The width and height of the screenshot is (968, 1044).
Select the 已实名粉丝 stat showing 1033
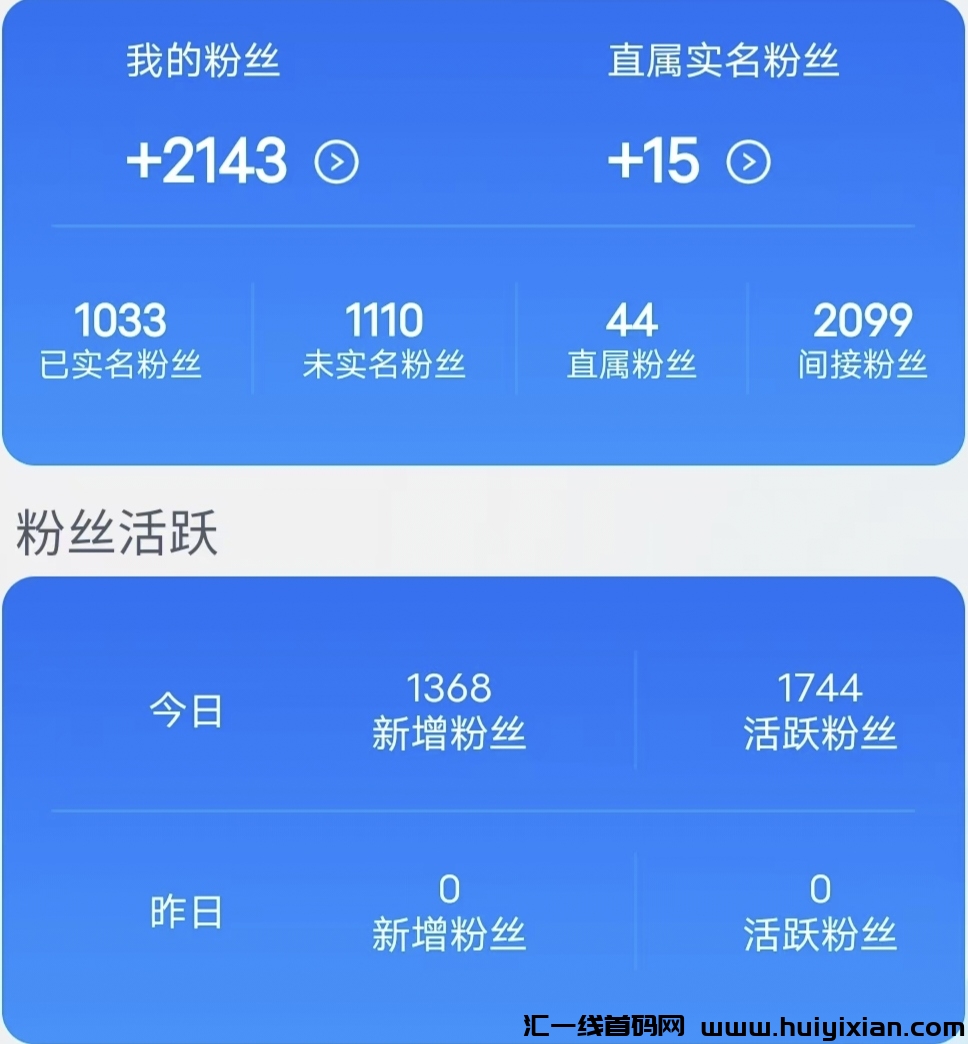point(120,340)
